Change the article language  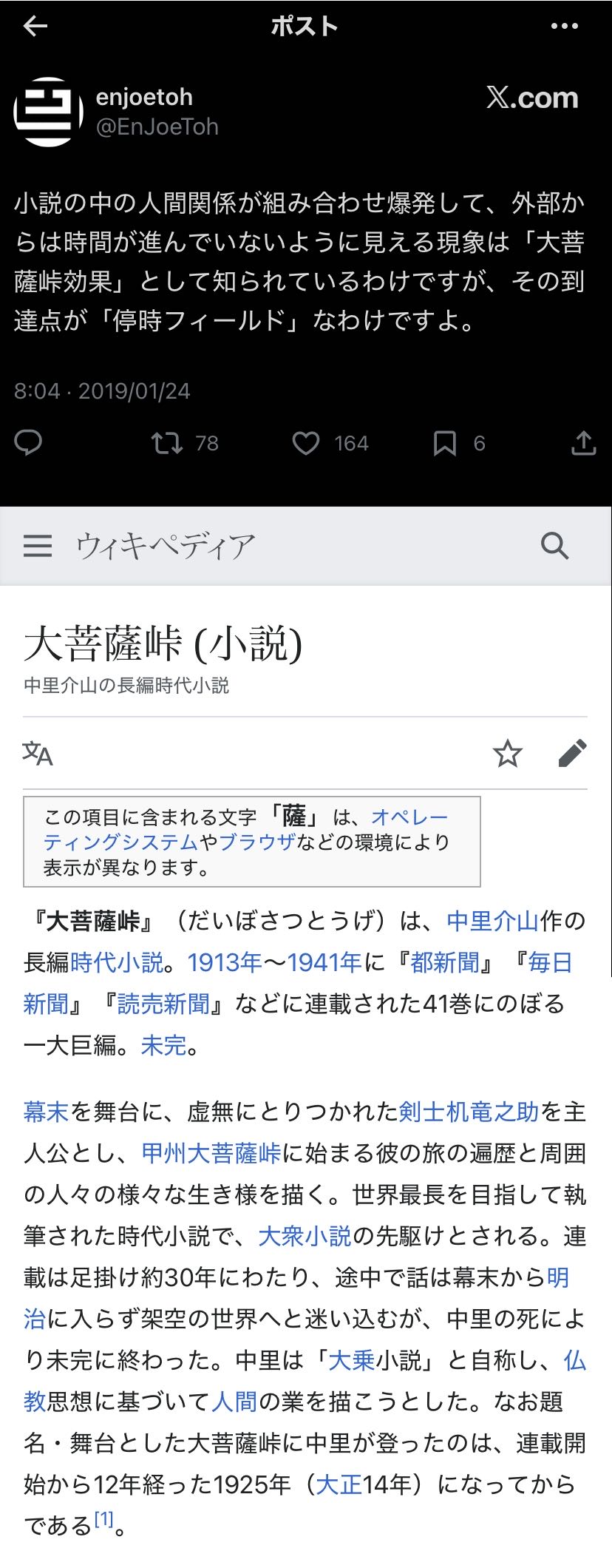click(x=38, y=754)
